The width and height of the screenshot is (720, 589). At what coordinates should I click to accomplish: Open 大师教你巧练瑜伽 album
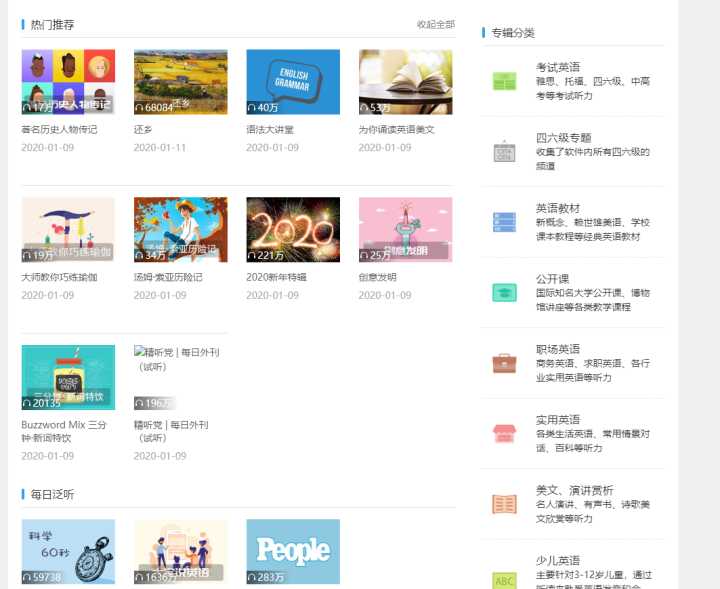tap(68, 229)
